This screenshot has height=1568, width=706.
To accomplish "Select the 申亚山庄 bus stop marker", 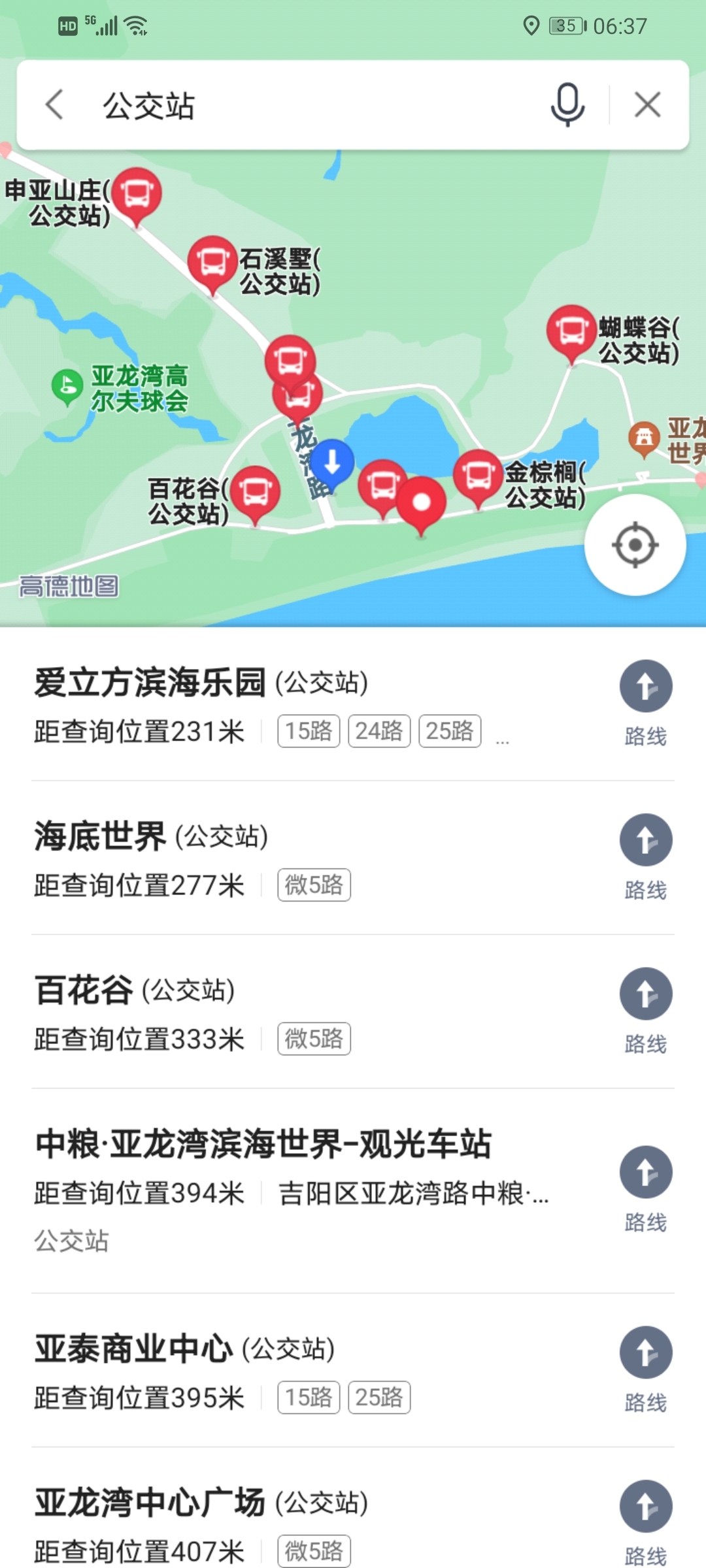I will point(136,196).
